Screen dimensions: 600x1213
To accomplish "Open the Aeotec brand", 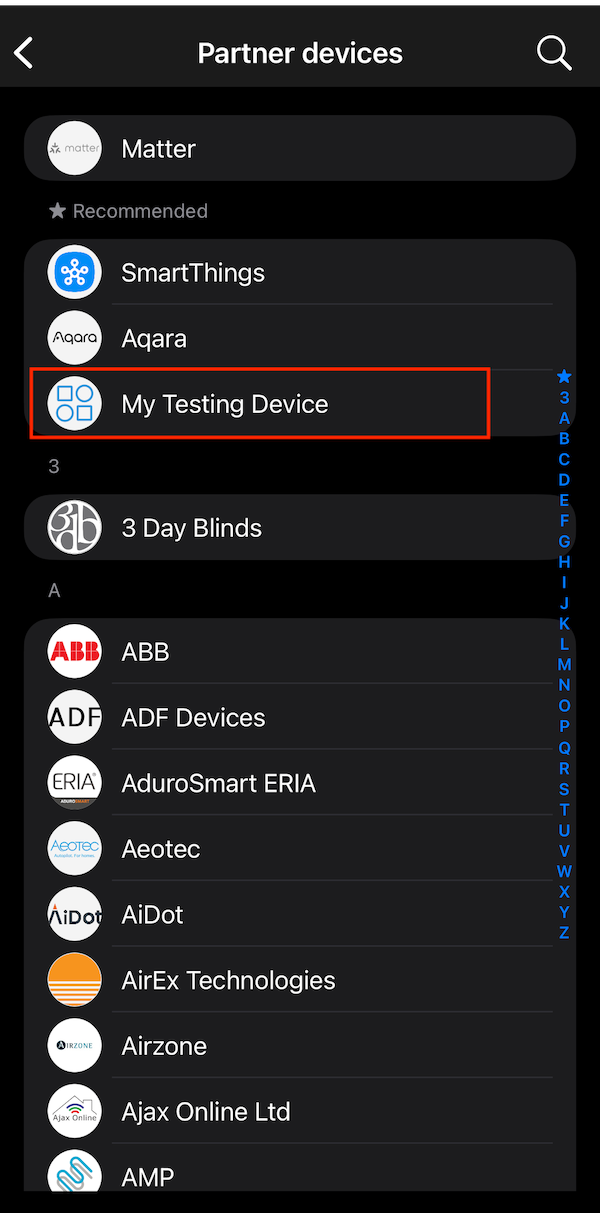I will click(x=300, y=849).
